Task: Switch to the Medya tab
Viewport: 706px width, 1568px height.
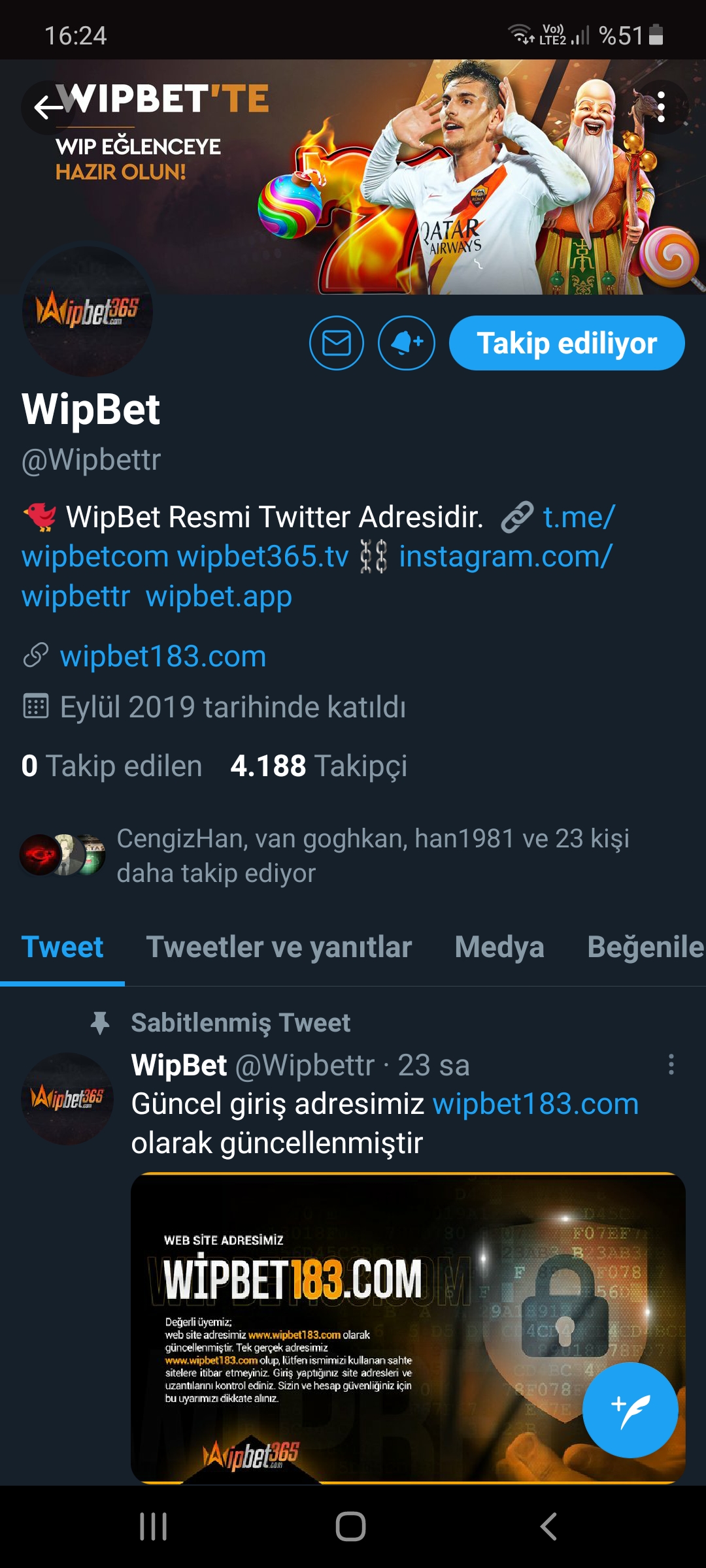Action: tap(499, 947)
